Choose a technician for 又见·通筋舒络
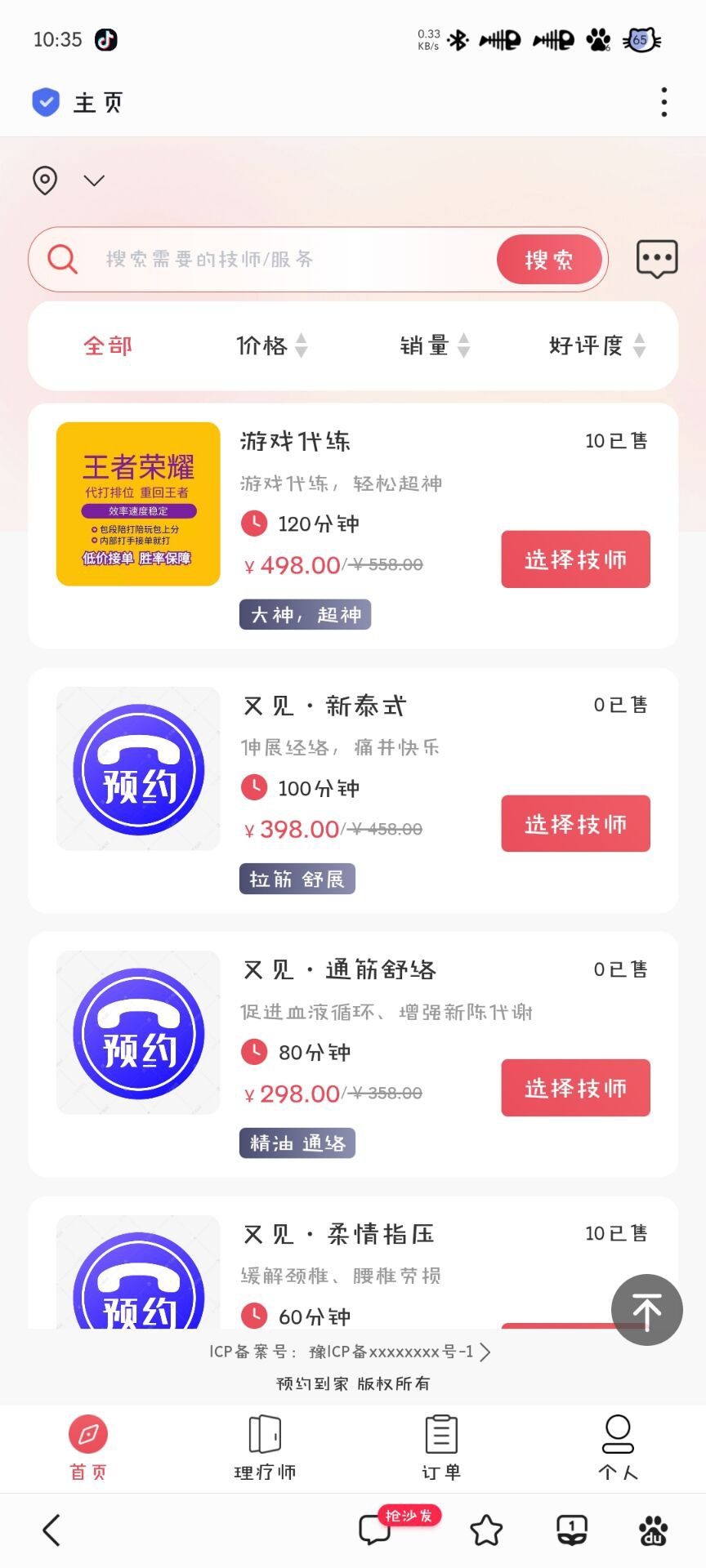The height and width of the screenshot is (1568, 706). (575, 1088)
